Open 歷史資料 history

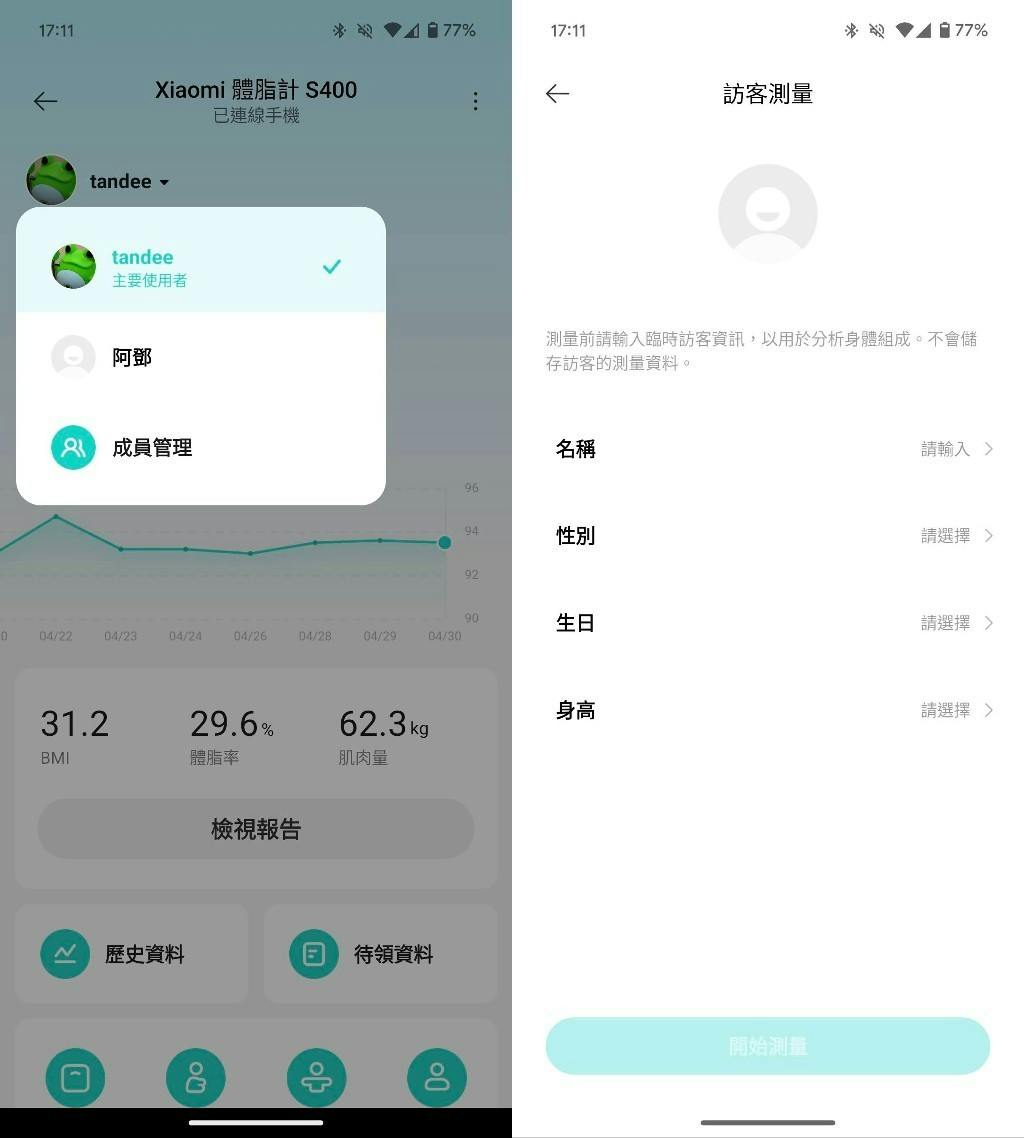[131, 954]
